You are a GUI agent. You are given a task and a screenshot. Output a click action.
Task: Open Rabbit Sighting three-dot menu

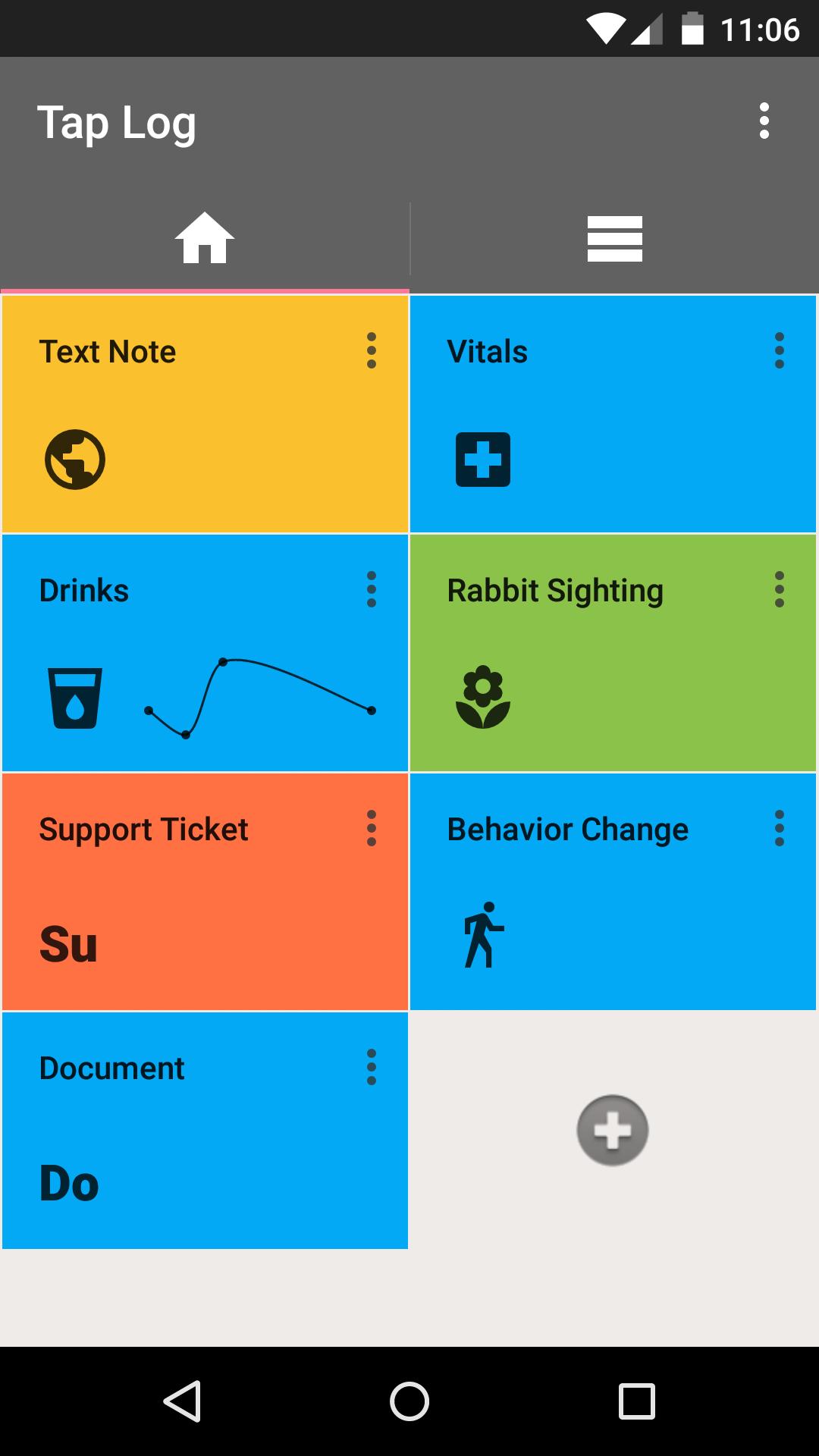tap(779, 589)
